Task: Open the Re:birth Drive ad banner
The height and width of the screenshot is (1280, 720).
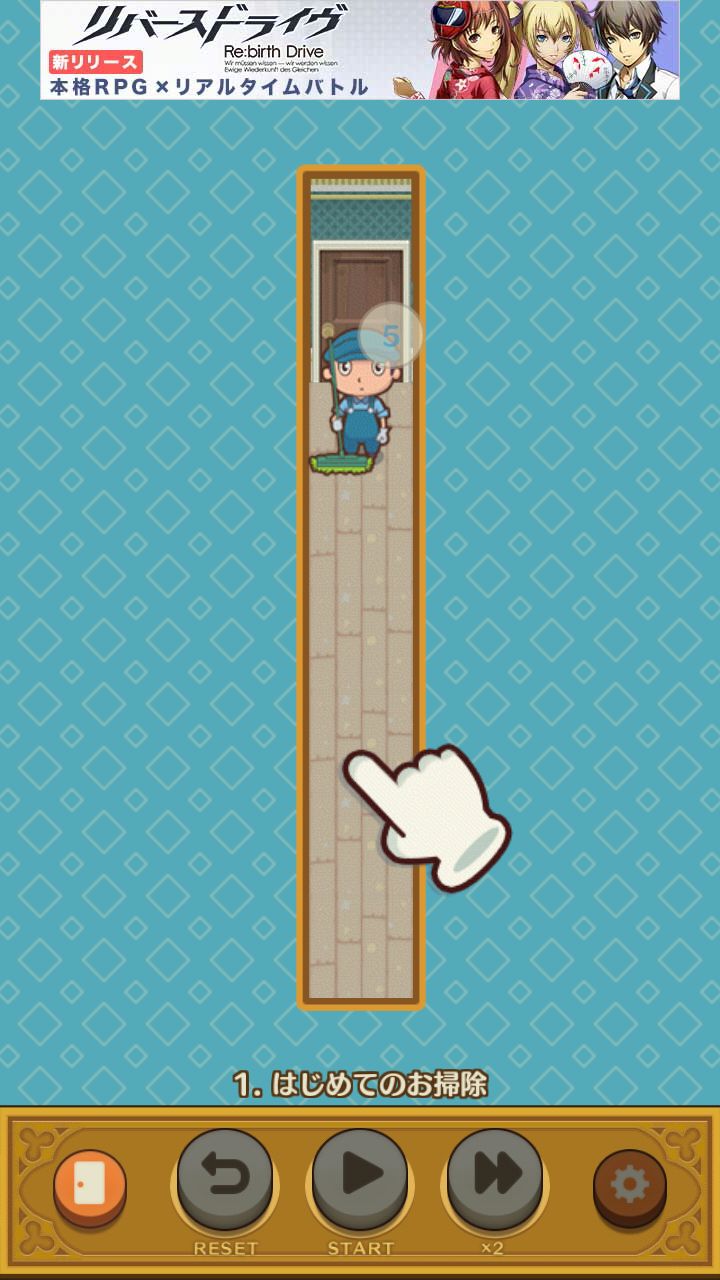Action: pyautogui.click(x=360, y=50)
